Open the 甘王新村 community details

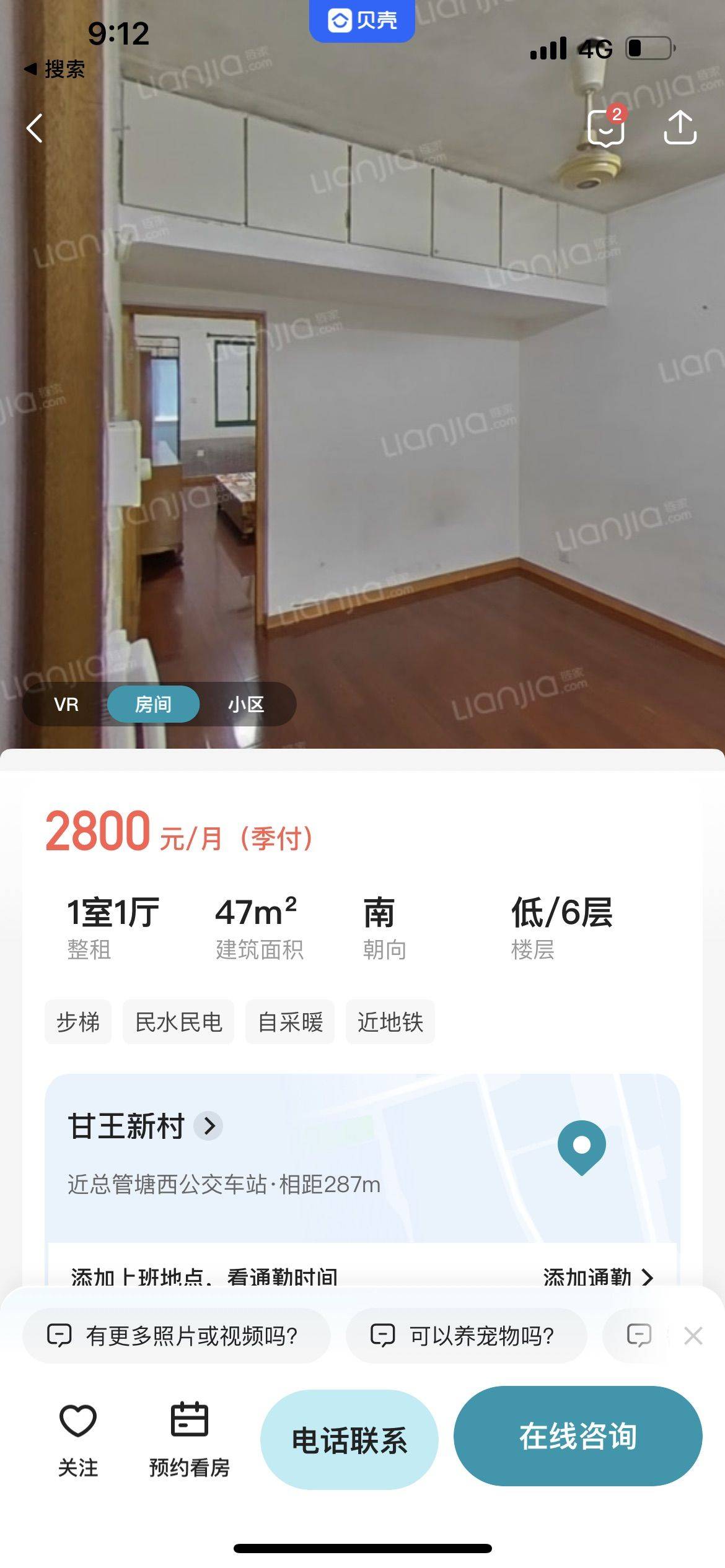click(x=145, y=1125)
